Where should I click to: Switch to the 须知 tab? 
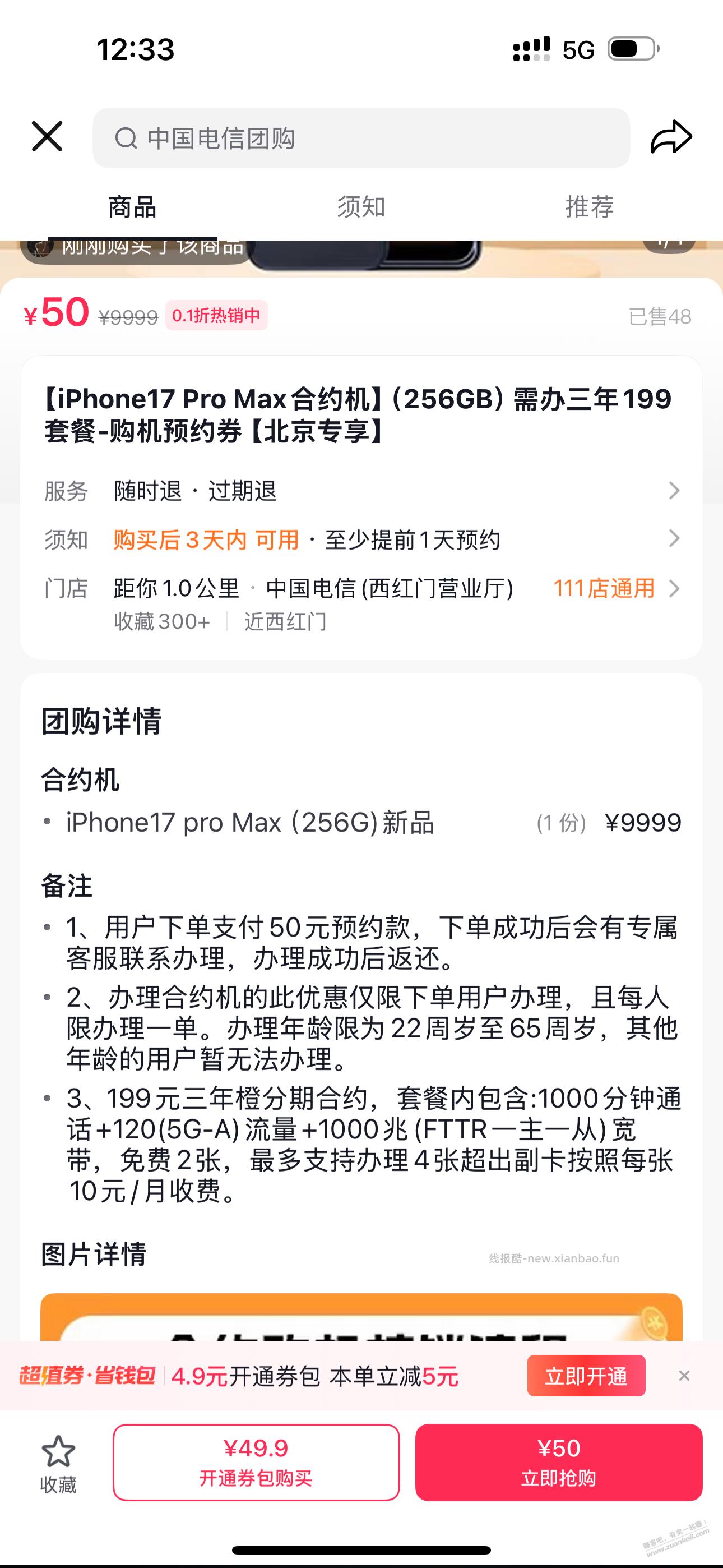click(361, 207)
